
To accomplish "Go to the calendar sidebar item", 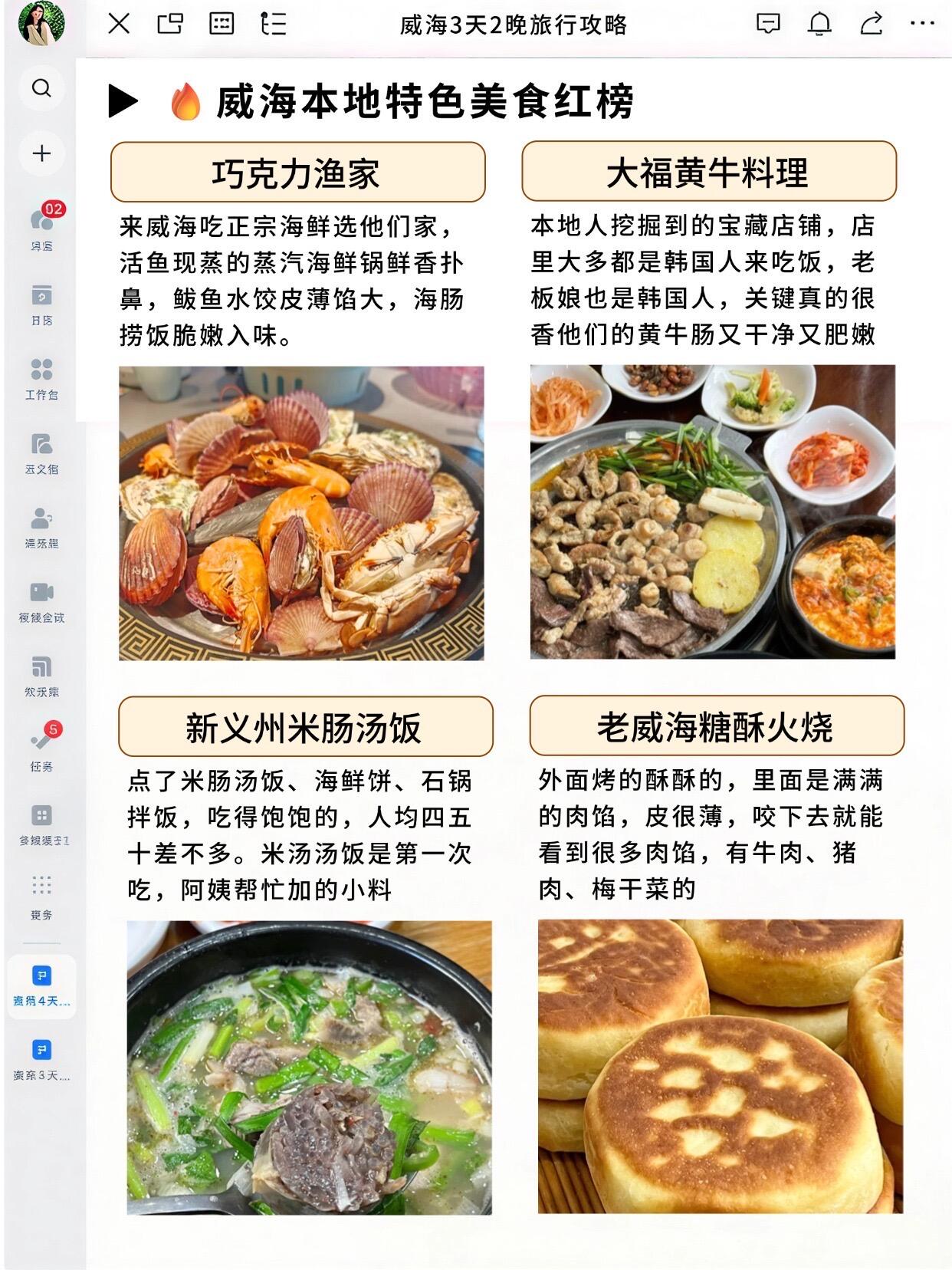I will pos(42,304).
